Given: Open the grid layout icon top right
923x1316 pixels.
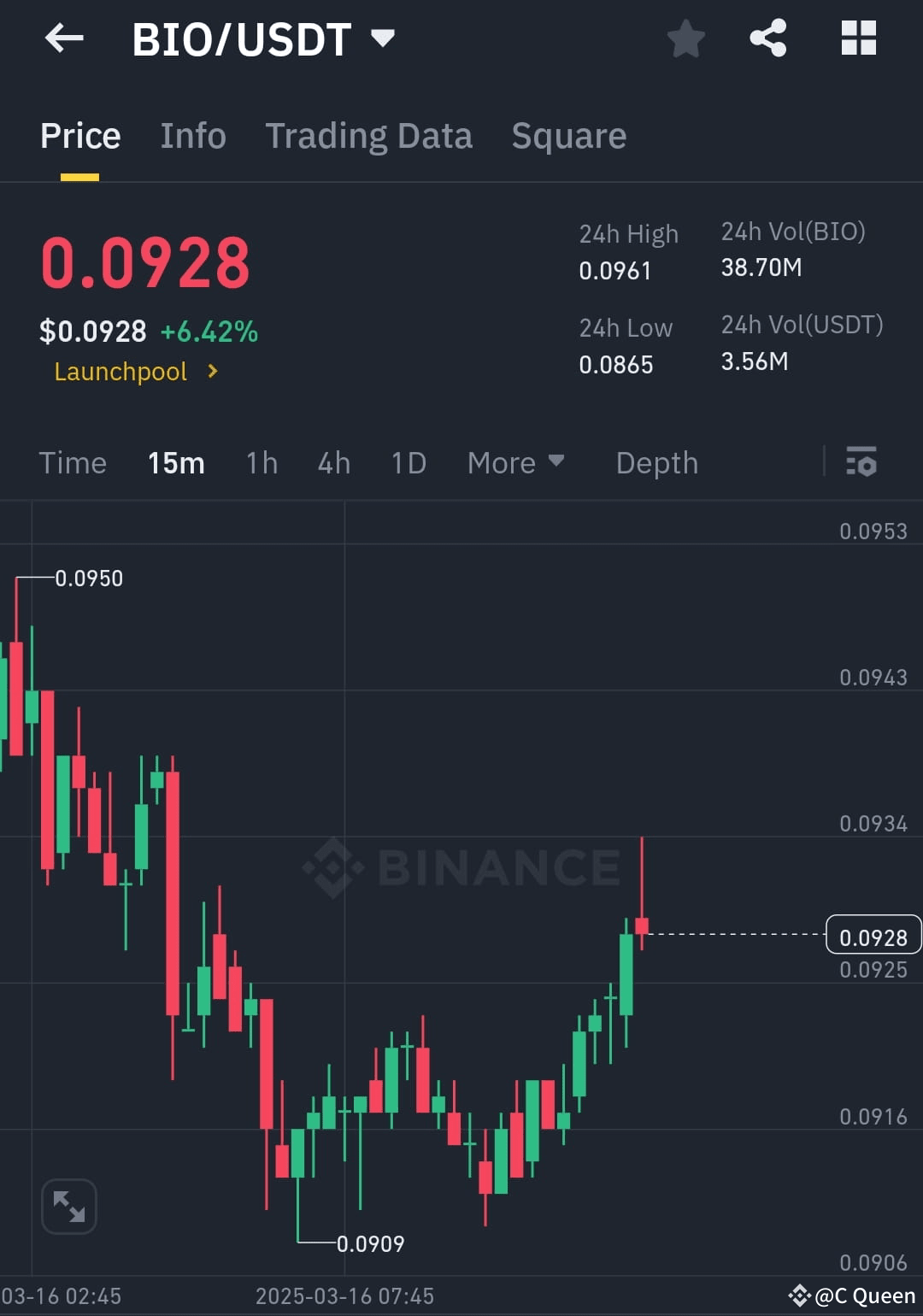Looking at the screenshot, I should click(858, 38).
